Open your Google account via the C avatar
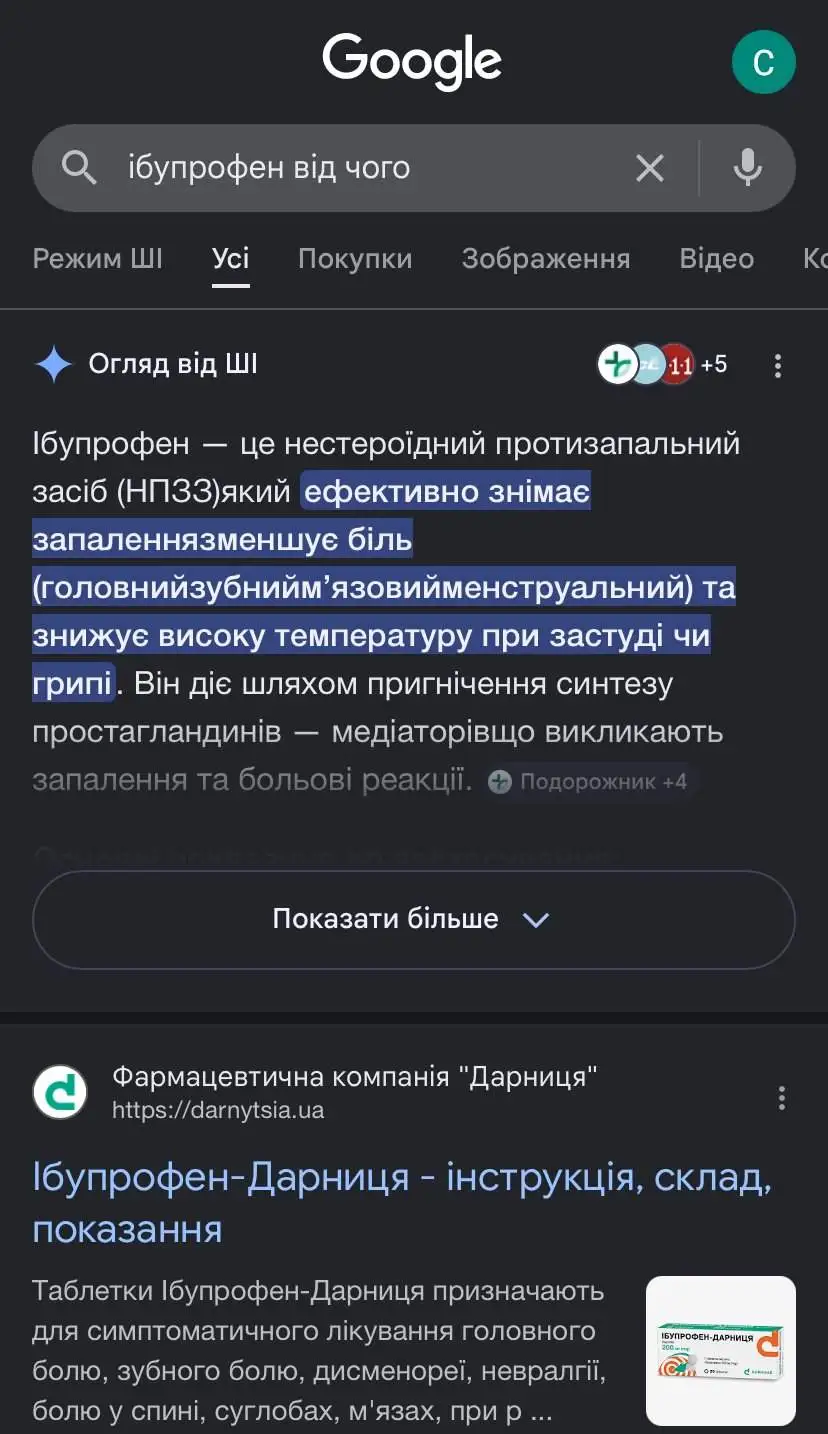The height and width of the screenshot is (1434, 828). (764, 62)
